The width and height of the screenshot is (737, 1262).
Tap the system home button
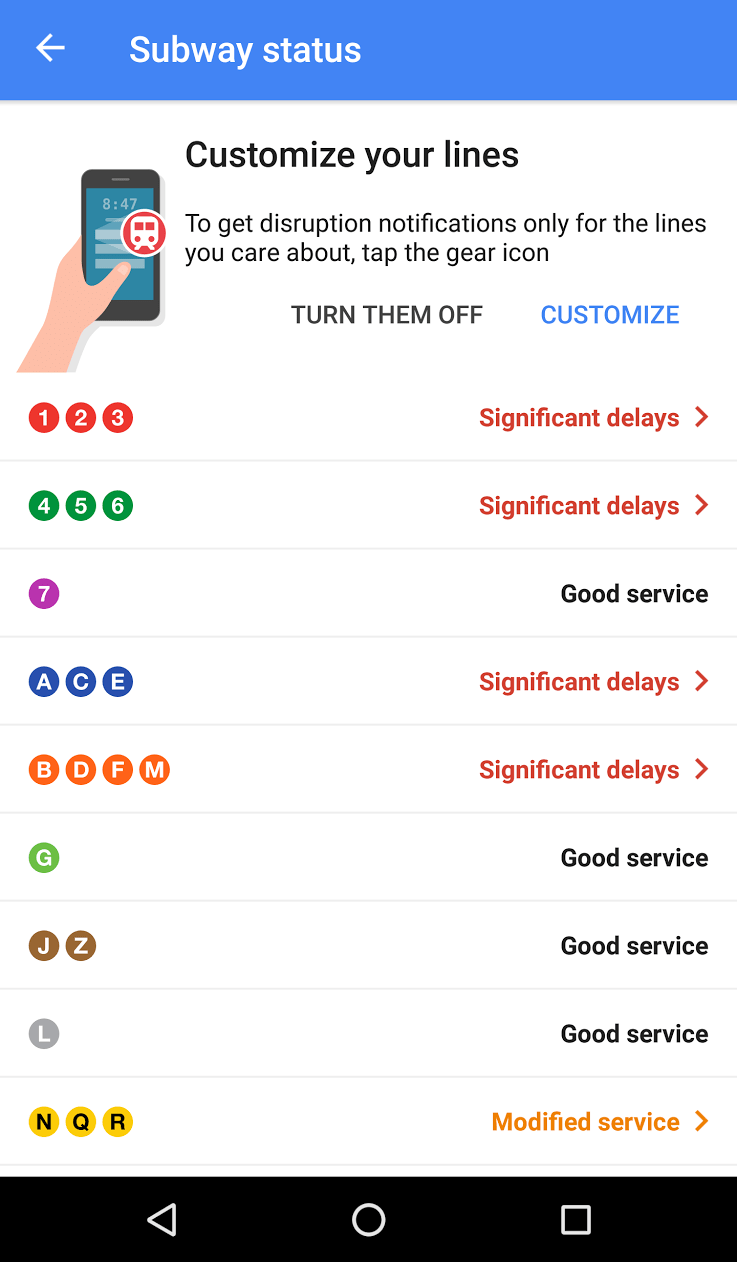pyautogui.click(x=368, y=1219)
